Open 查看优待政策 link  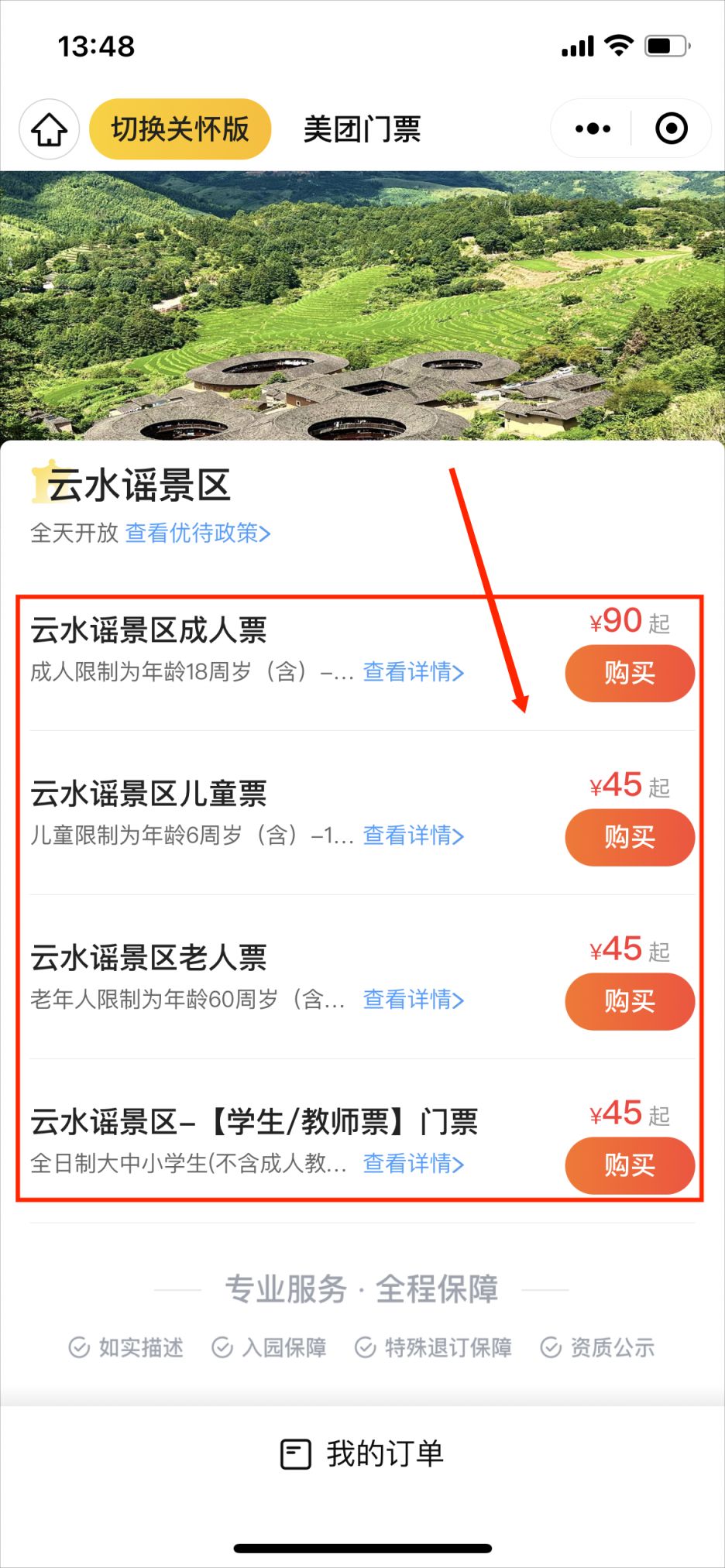coord(198,534)
